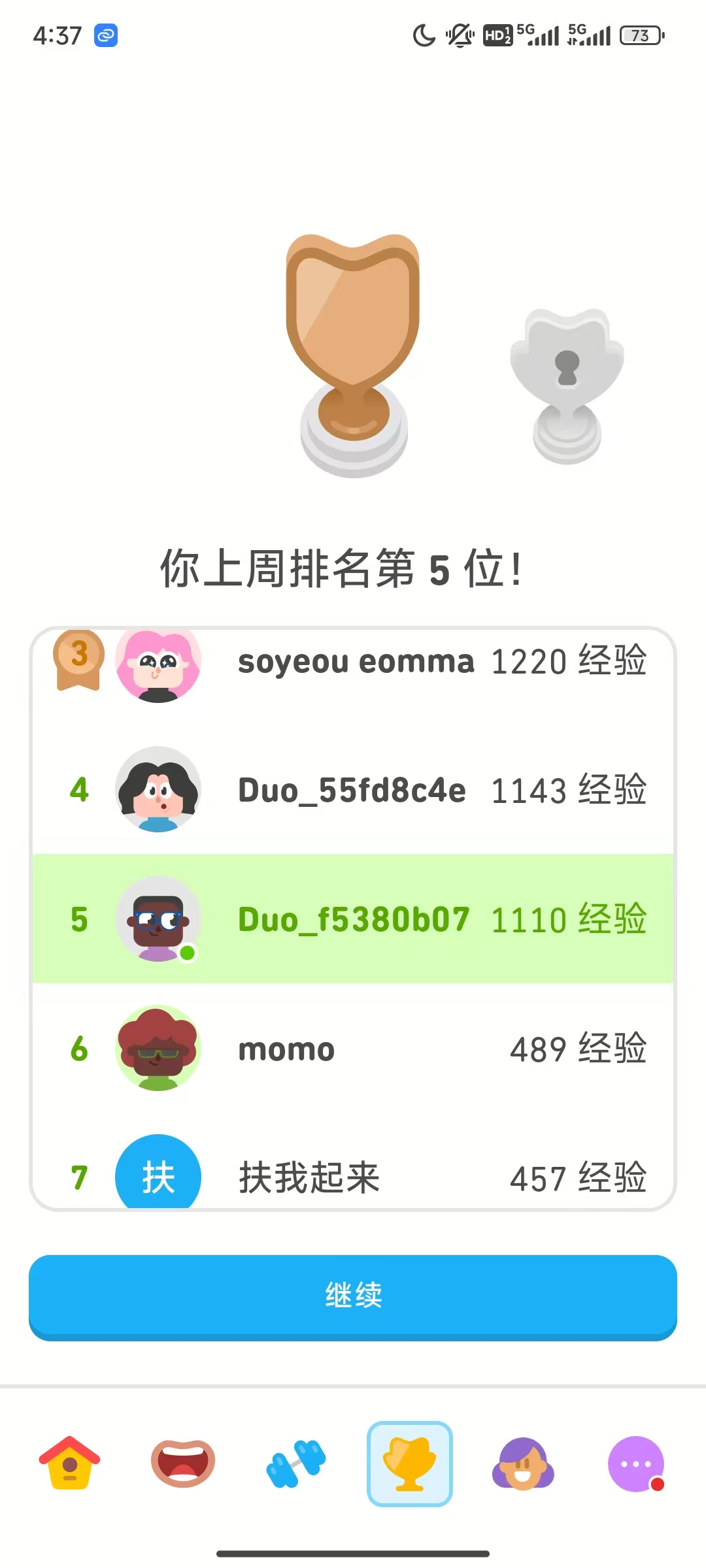This screenshot has width=706, height=1568.
Task: Tap the 继续 continue button
Action: click(353, 1297)
